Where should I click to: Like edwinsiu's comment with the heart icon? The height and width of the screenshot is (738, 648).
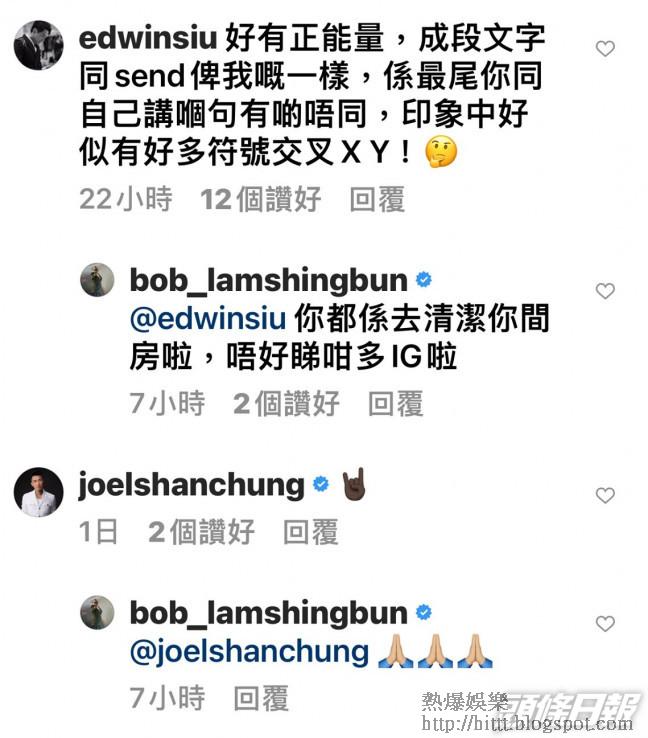tap(605, 49)
